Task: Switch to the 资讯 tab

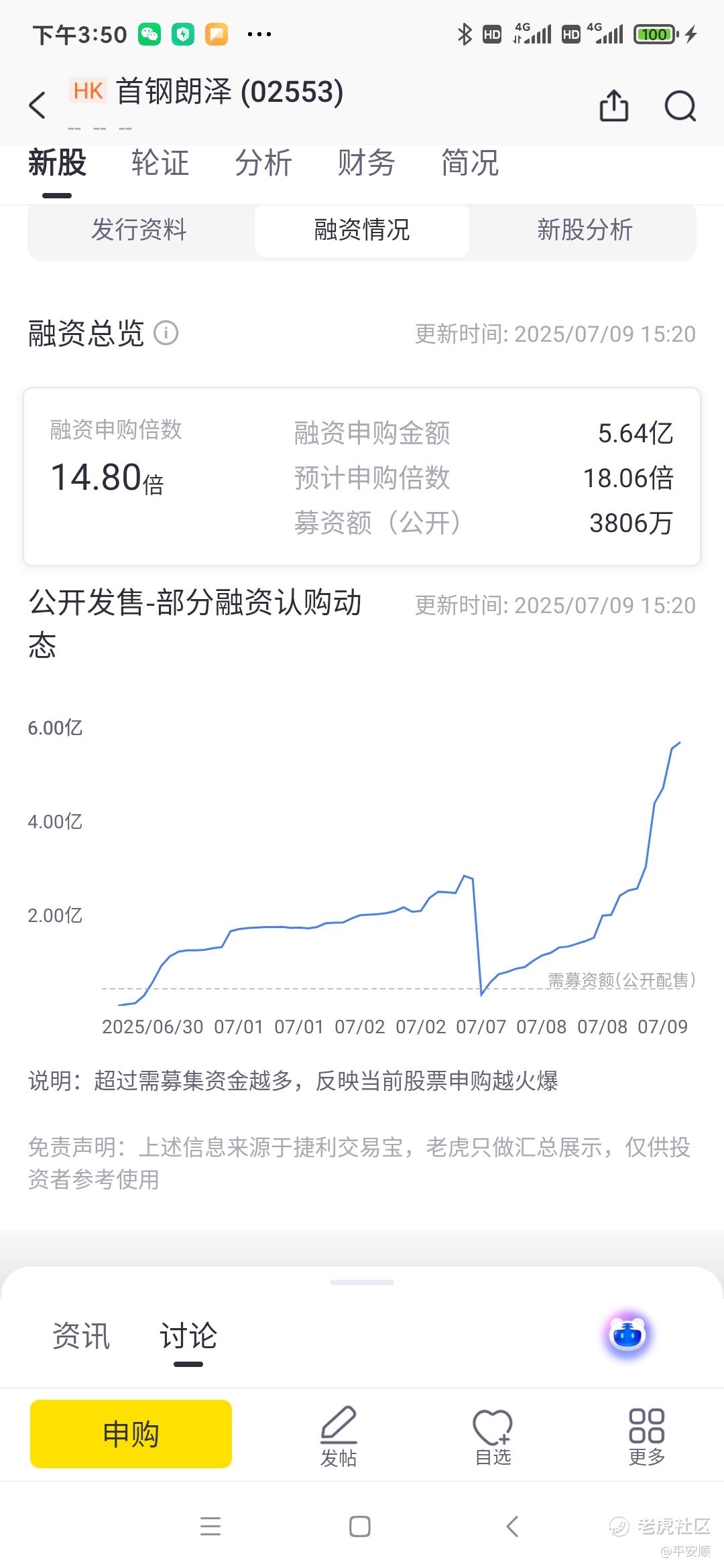Action: 81,1335
